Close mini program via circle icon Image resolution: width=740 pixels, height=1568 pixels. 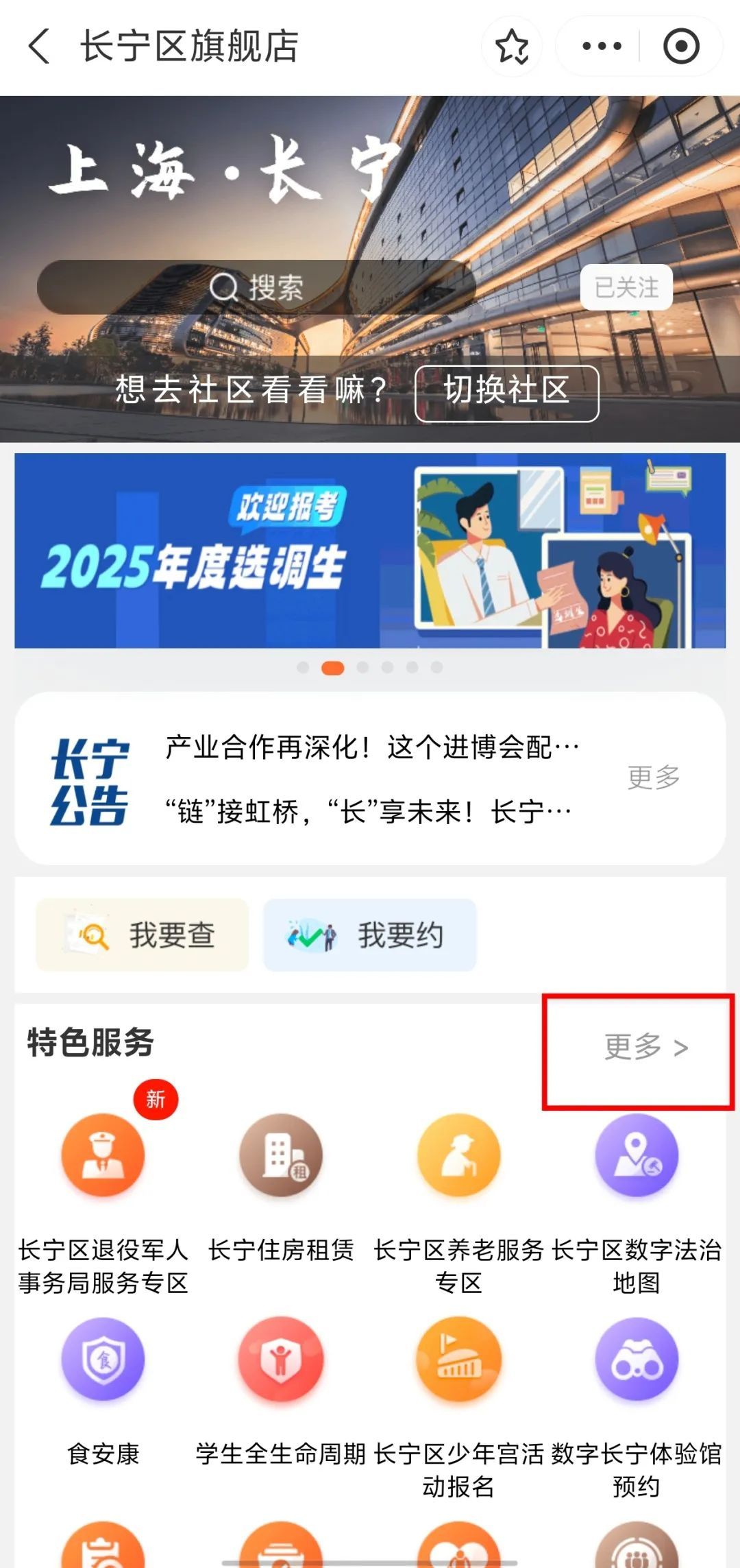[x=681, y=47]
